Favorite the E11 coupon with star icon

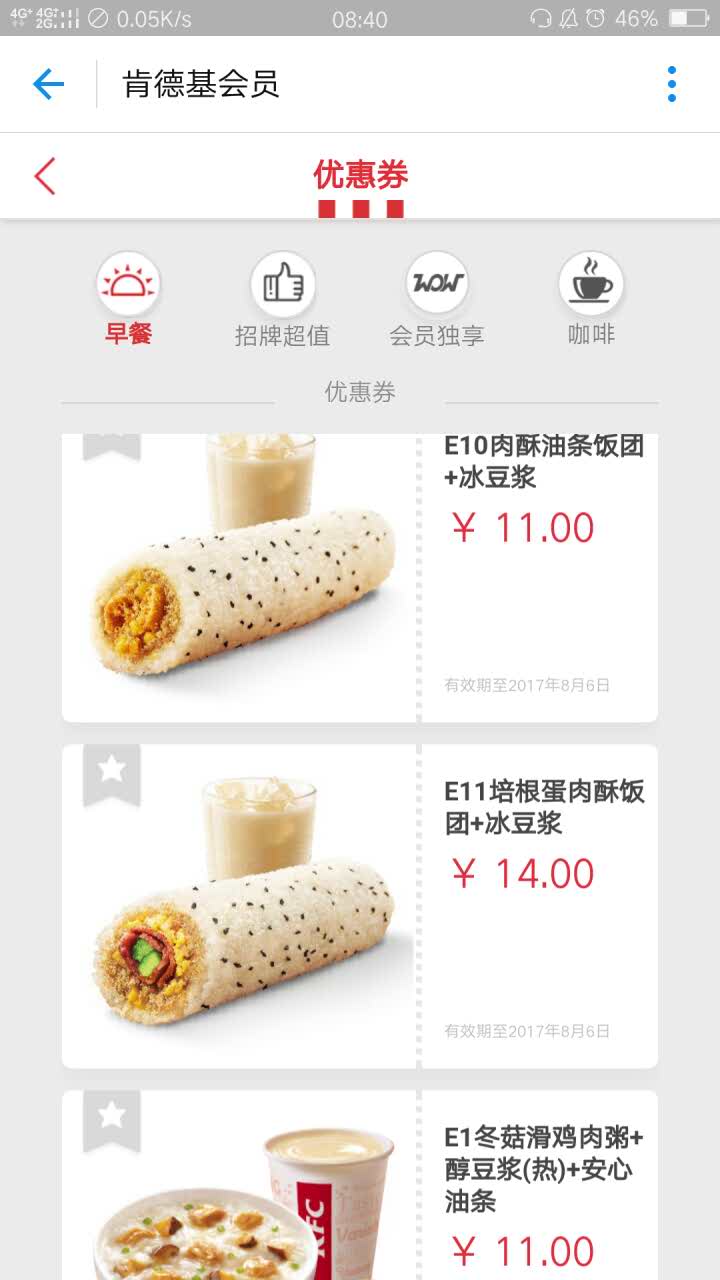[112, 769]
